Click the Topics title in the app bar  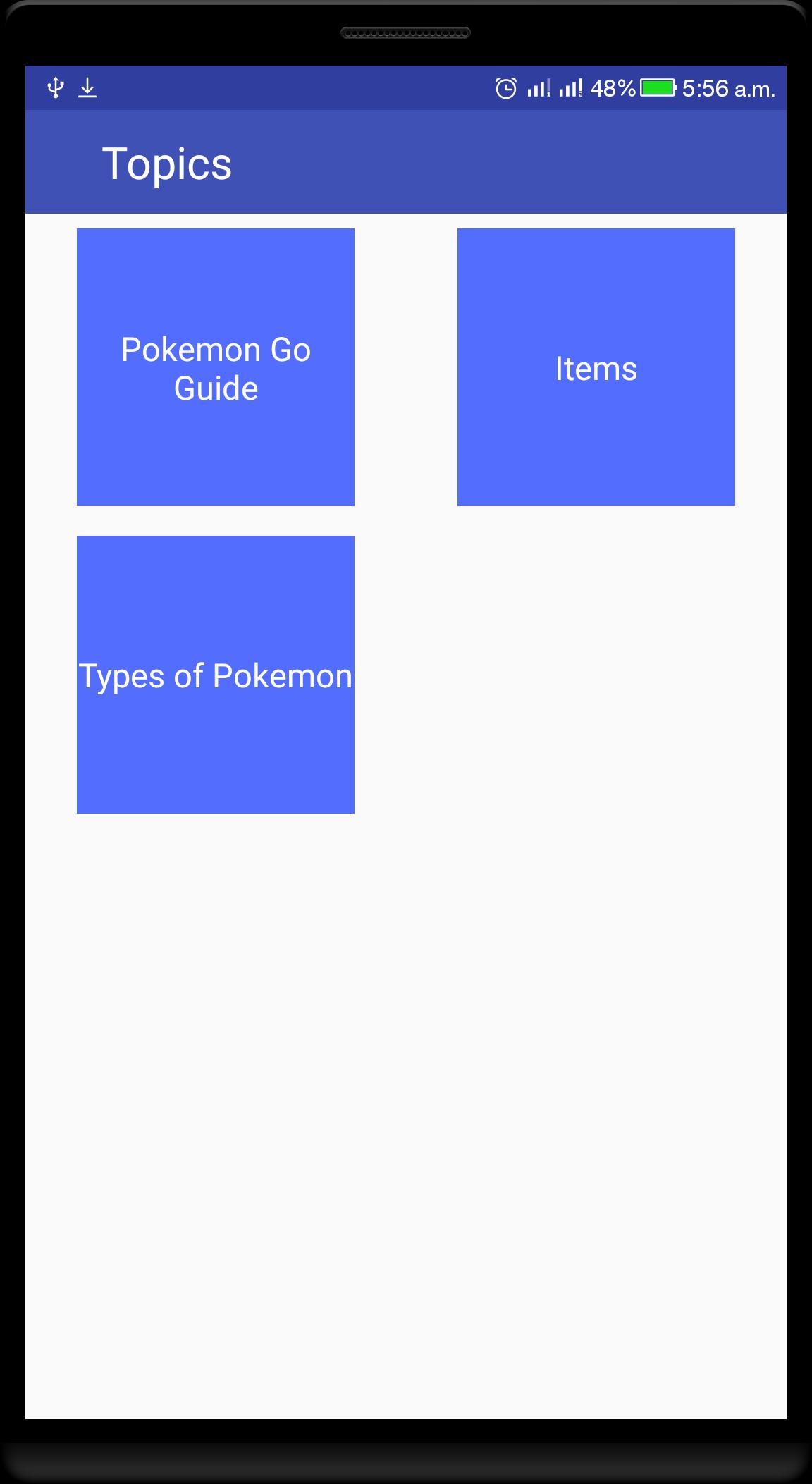click(168, 163)
